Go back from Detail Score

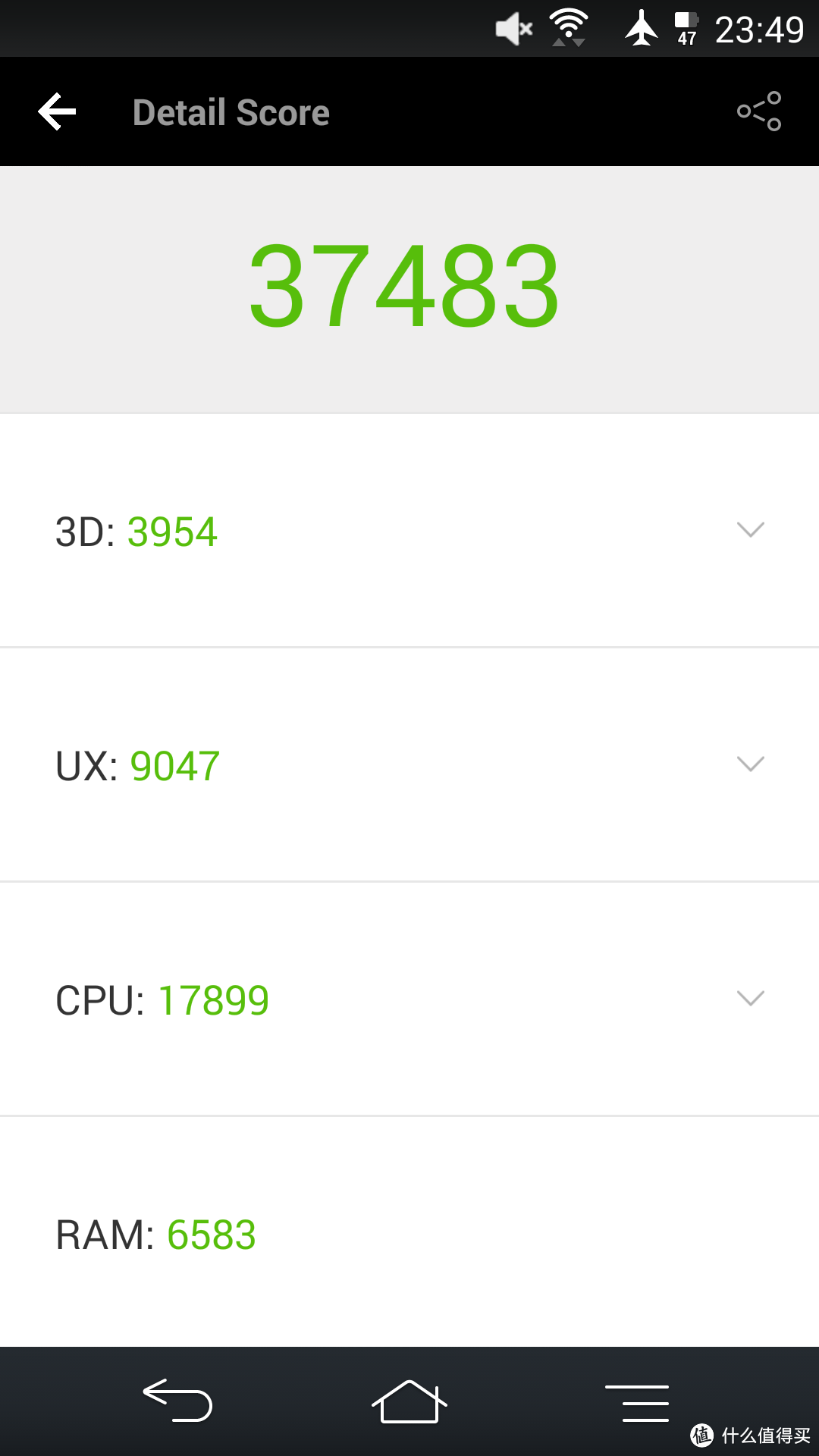pos(57,112)
